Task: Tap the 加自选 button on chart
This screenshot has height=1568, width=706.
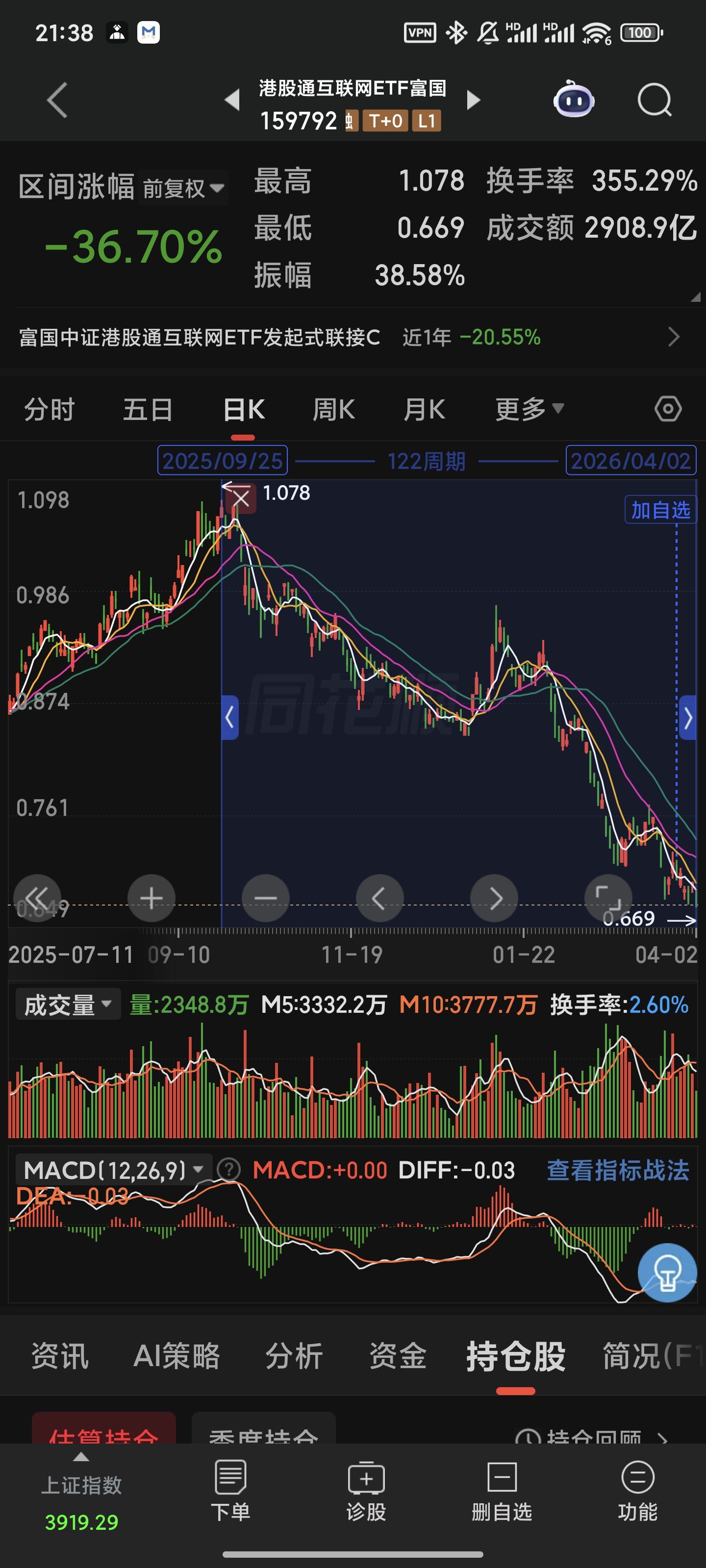Action: tap(660, 510)
